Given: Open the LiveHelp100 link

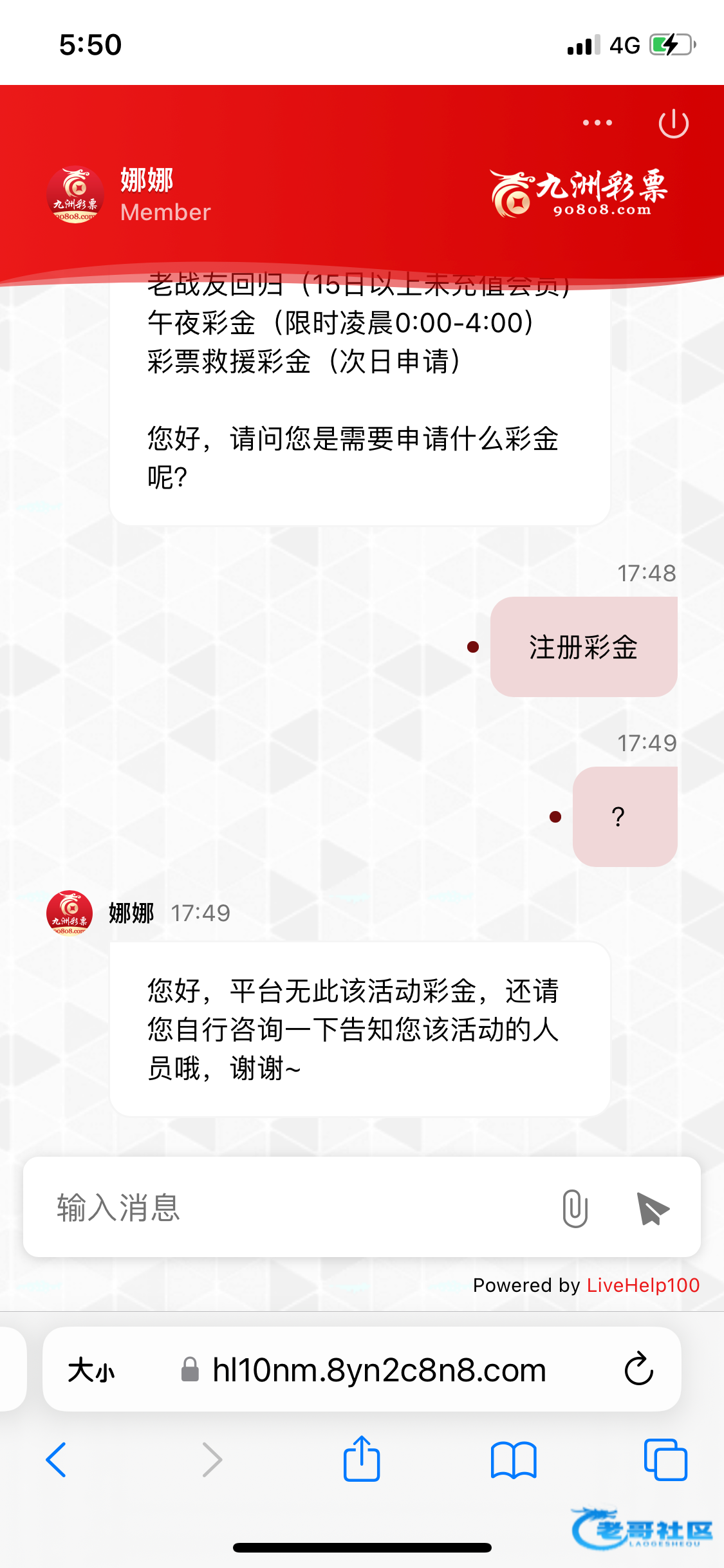Looking at the screenshot, I should click(x=642, y=1285).
